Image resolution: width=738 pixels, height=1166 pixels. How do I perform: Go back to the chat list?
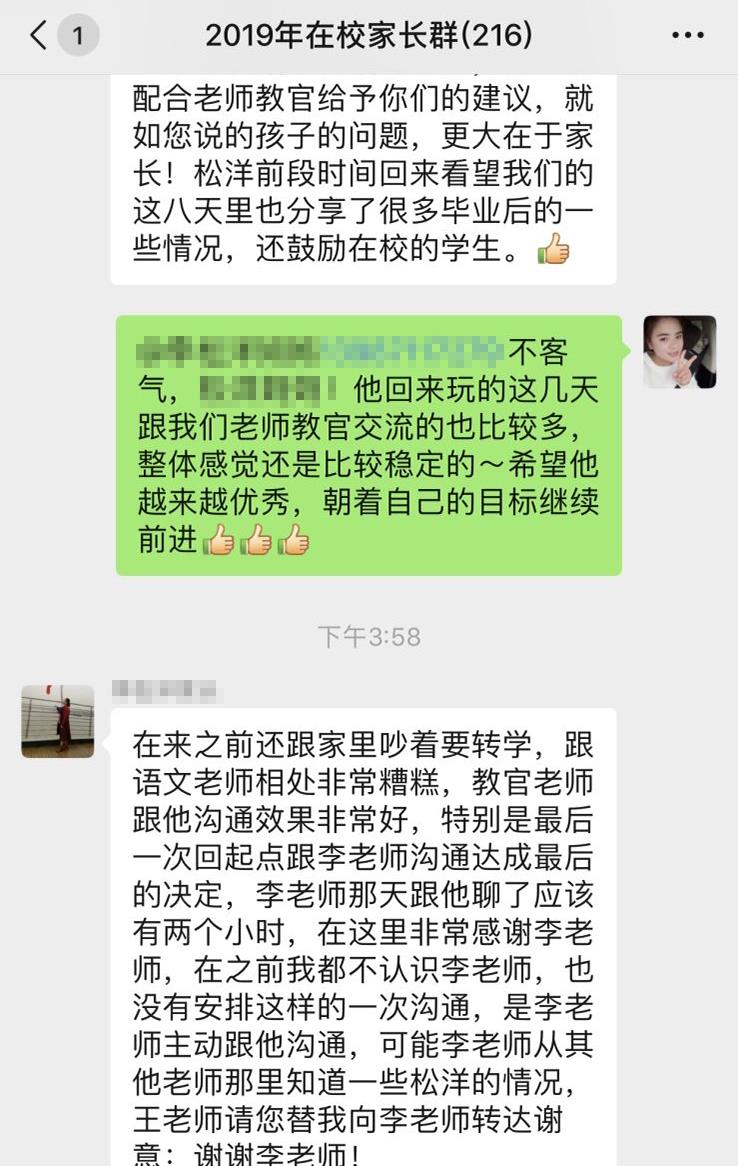(40, 37)
